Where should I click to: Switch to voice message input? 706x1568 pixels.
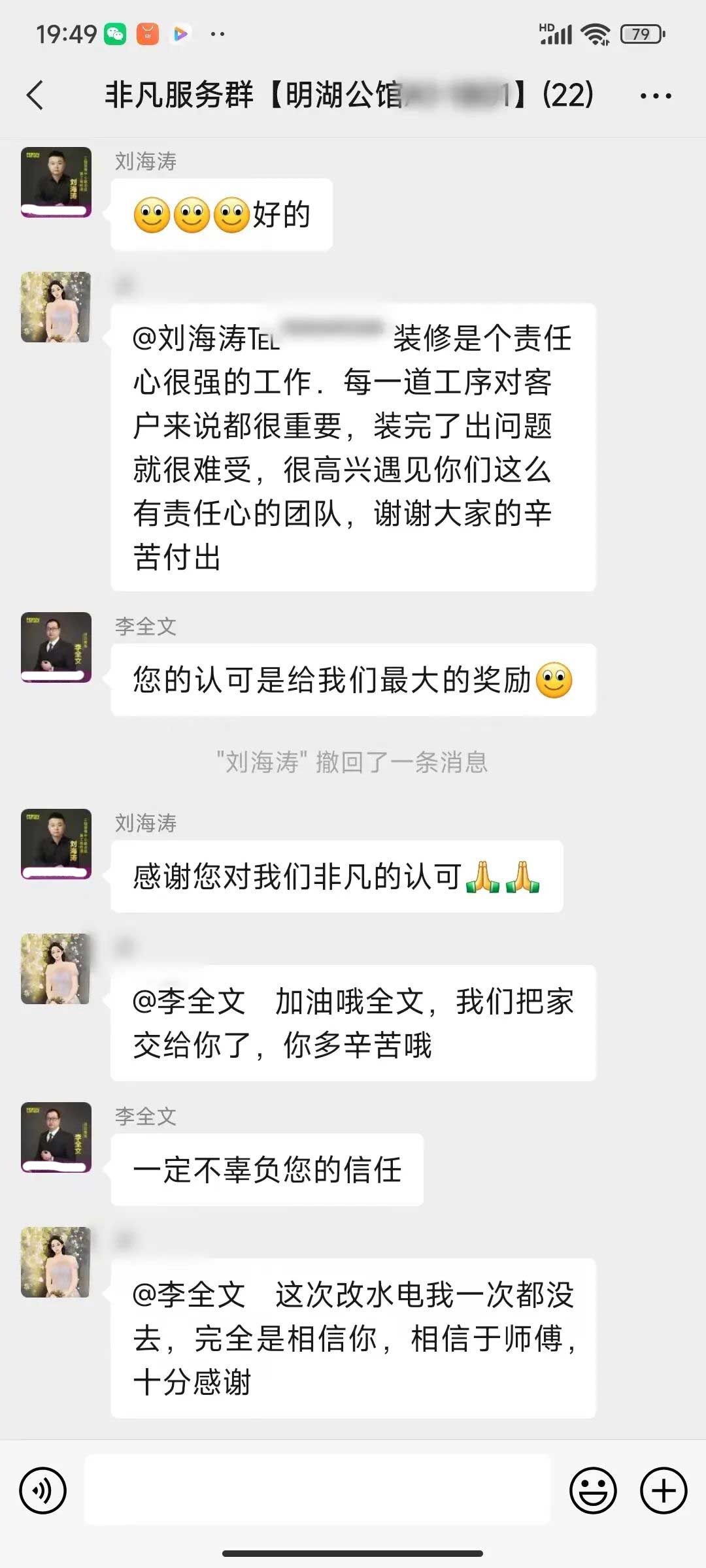43,1491
